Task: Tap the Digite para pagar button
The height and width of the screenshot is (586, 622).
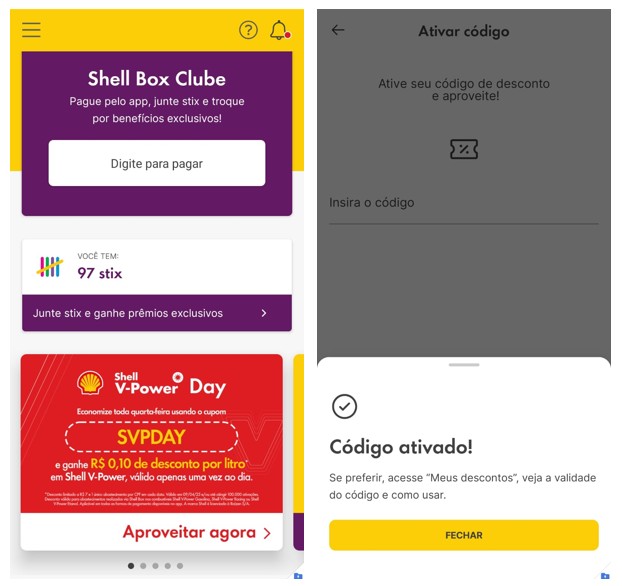Action: point(157,163)
